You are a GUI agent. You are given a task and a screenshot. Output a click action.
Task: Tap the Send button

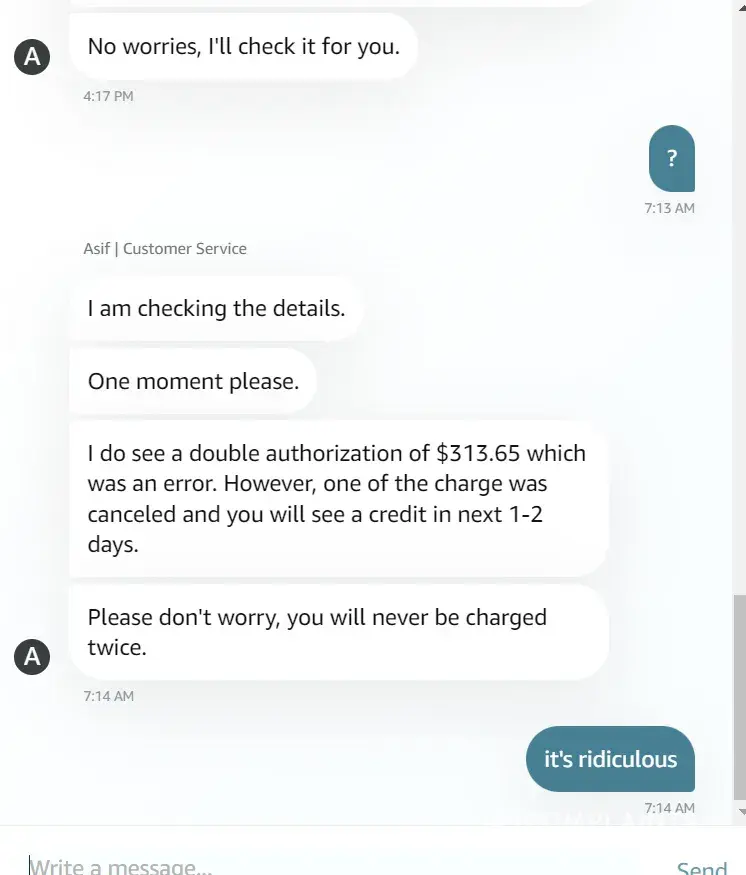pos(701,866)
